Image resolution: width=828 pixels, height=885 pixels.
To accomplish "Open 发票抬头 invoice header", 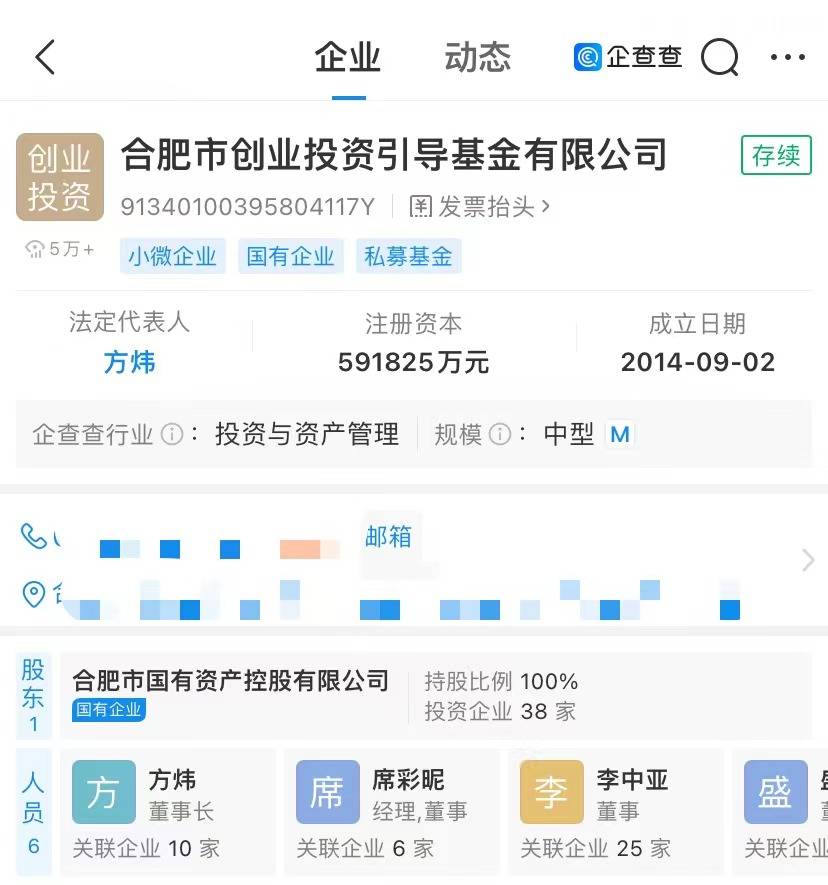I will pyautogui.click(x=481, y=207).
